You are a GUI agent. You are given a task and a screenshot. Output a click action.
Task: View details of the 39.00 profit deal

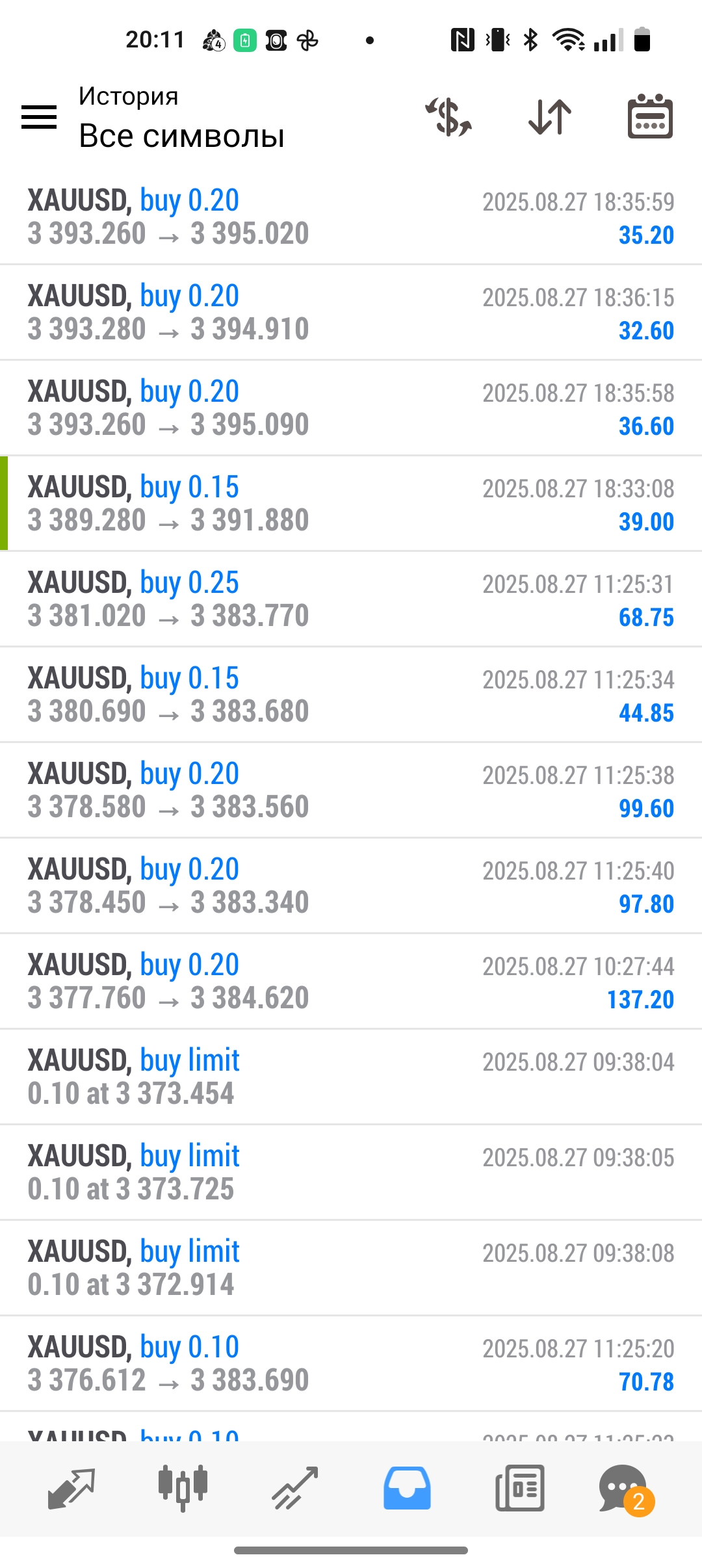[x=351, y=504]
